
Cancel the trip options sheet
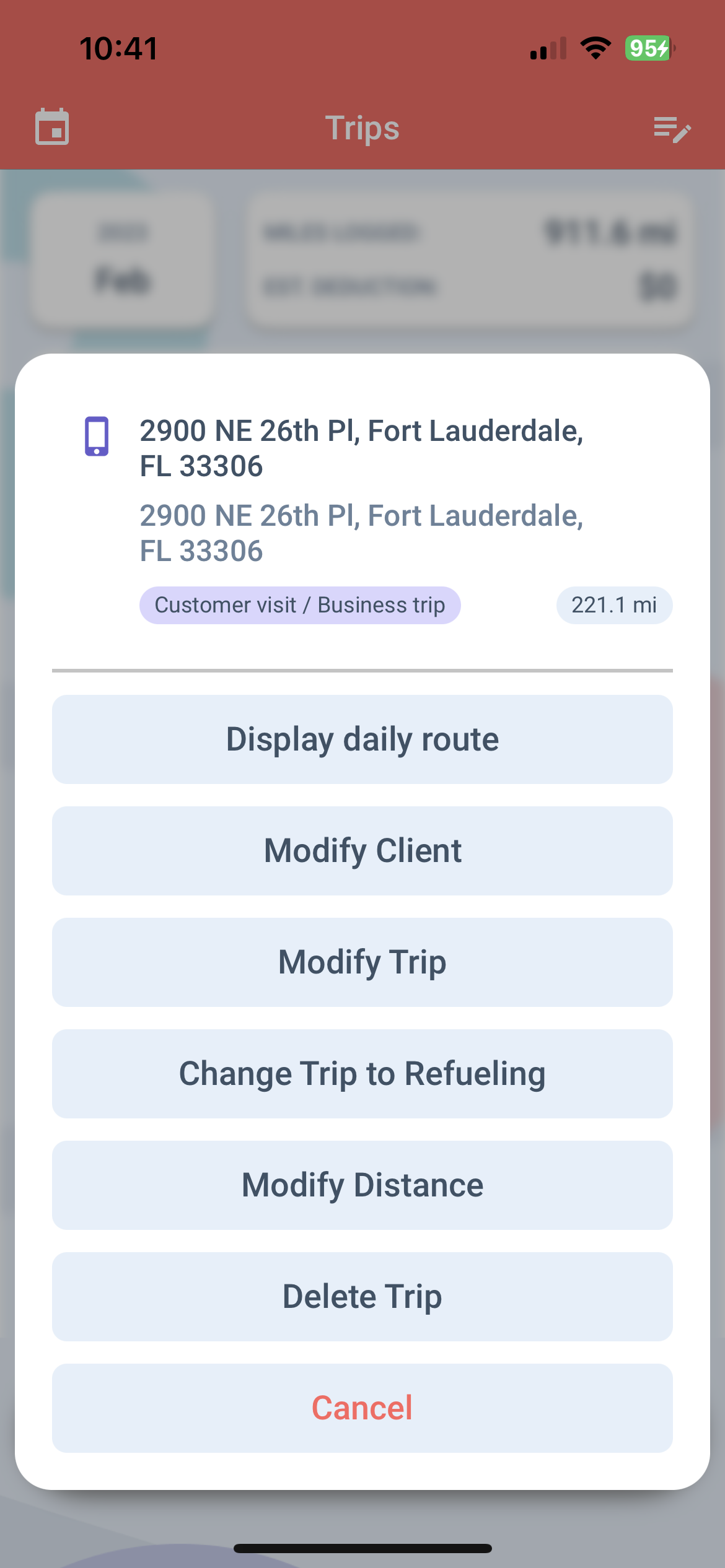pos(362,1408)
